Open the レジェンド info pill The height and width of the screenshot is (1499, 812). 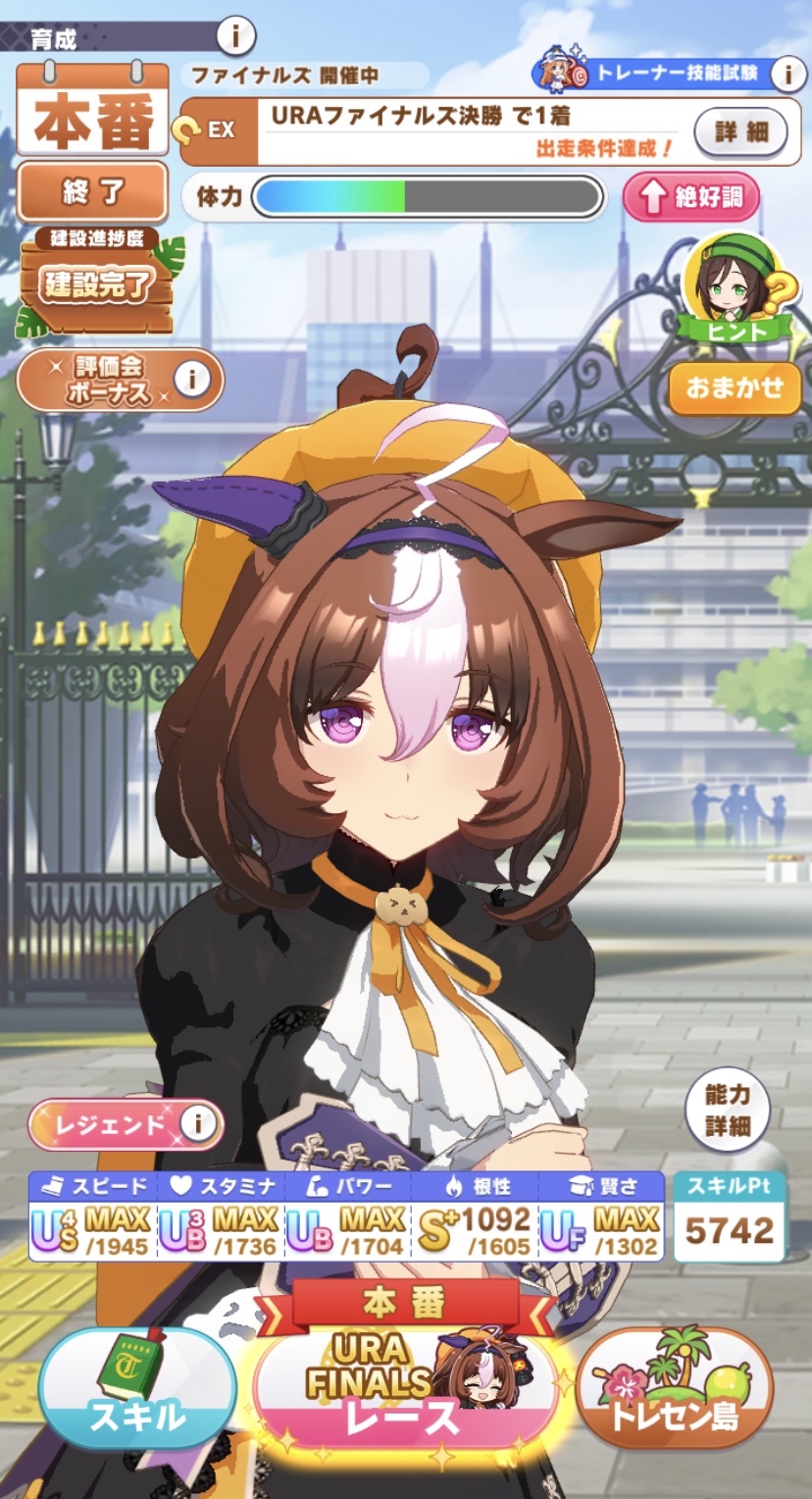(126, 1123)
